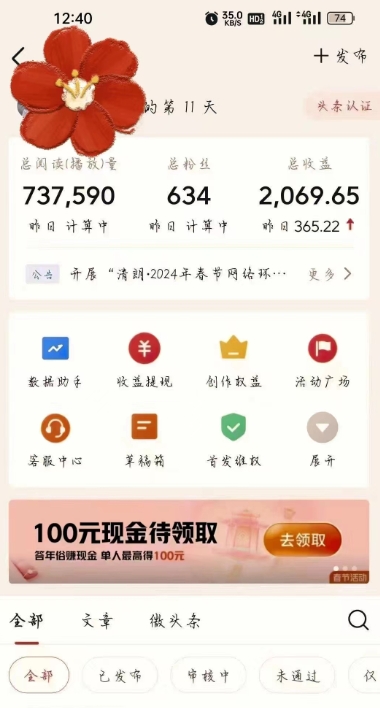Tap the 发布 publish button

tap(340, 56)
